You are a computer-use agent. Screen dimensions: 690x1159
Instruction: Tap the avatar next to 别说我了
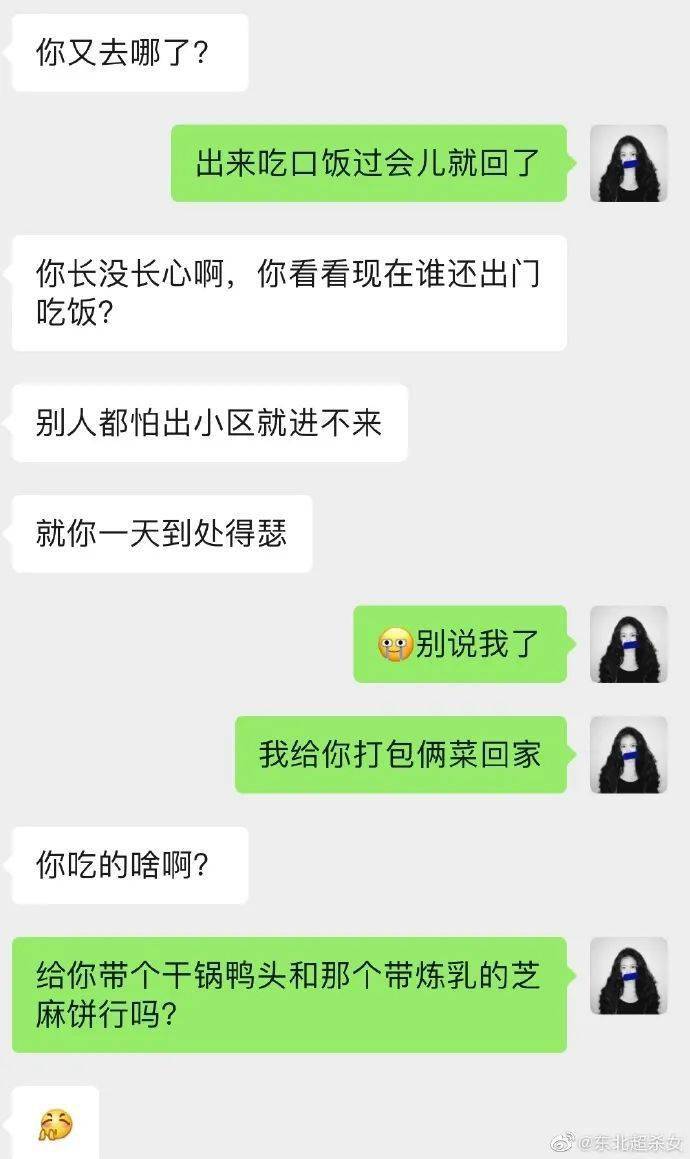tap(629, 644)
